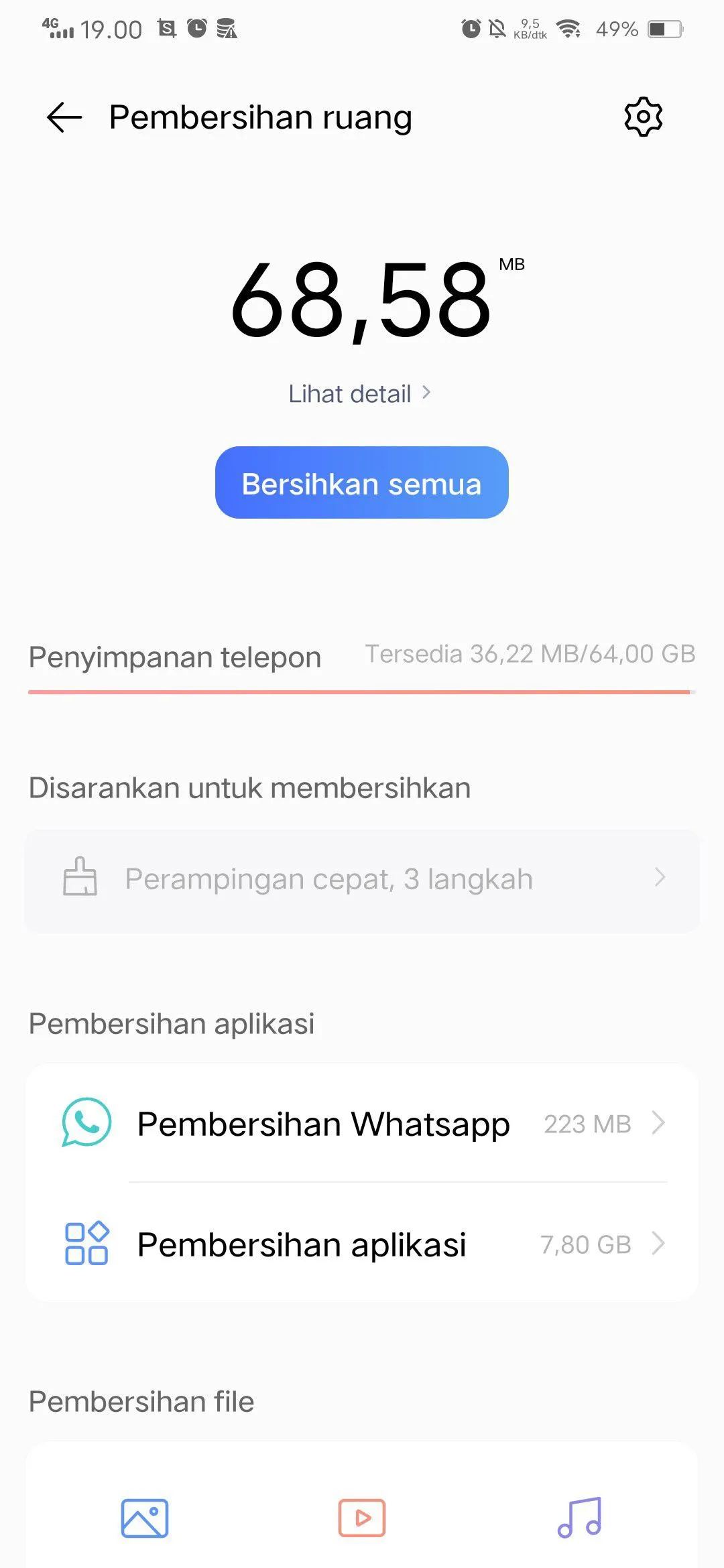
Task: Tap Bersihkan semua button
Action: pos(361,483)
